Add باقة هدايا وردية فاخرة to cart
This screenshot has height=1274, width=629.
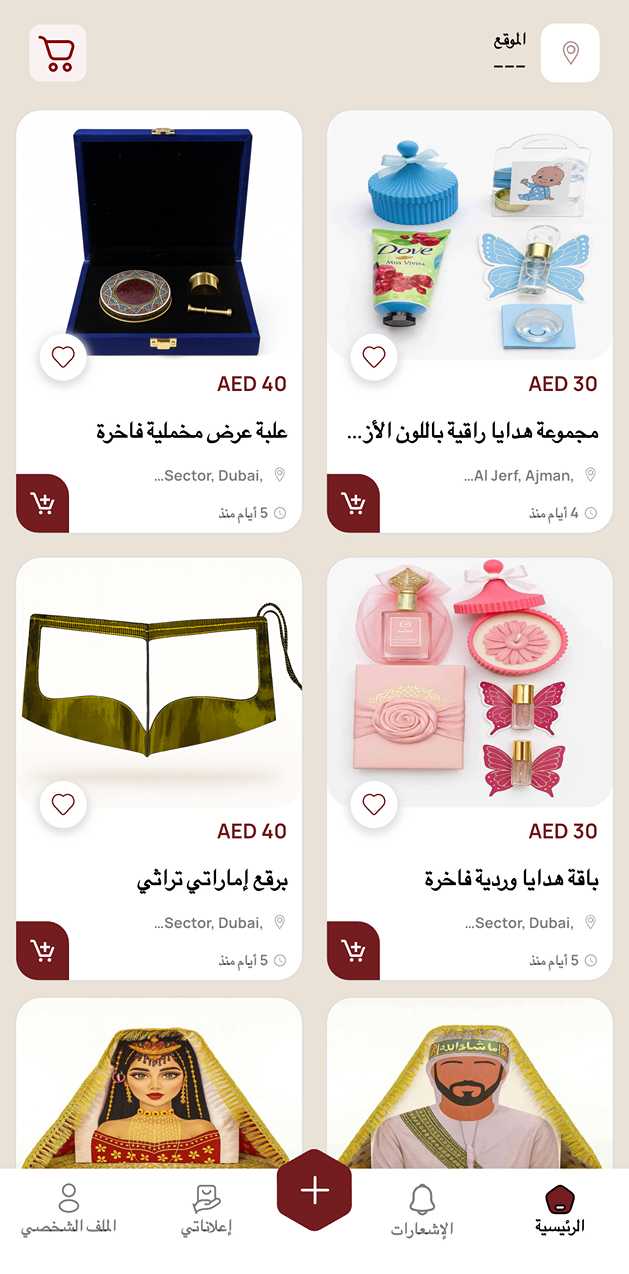(354, 950)
